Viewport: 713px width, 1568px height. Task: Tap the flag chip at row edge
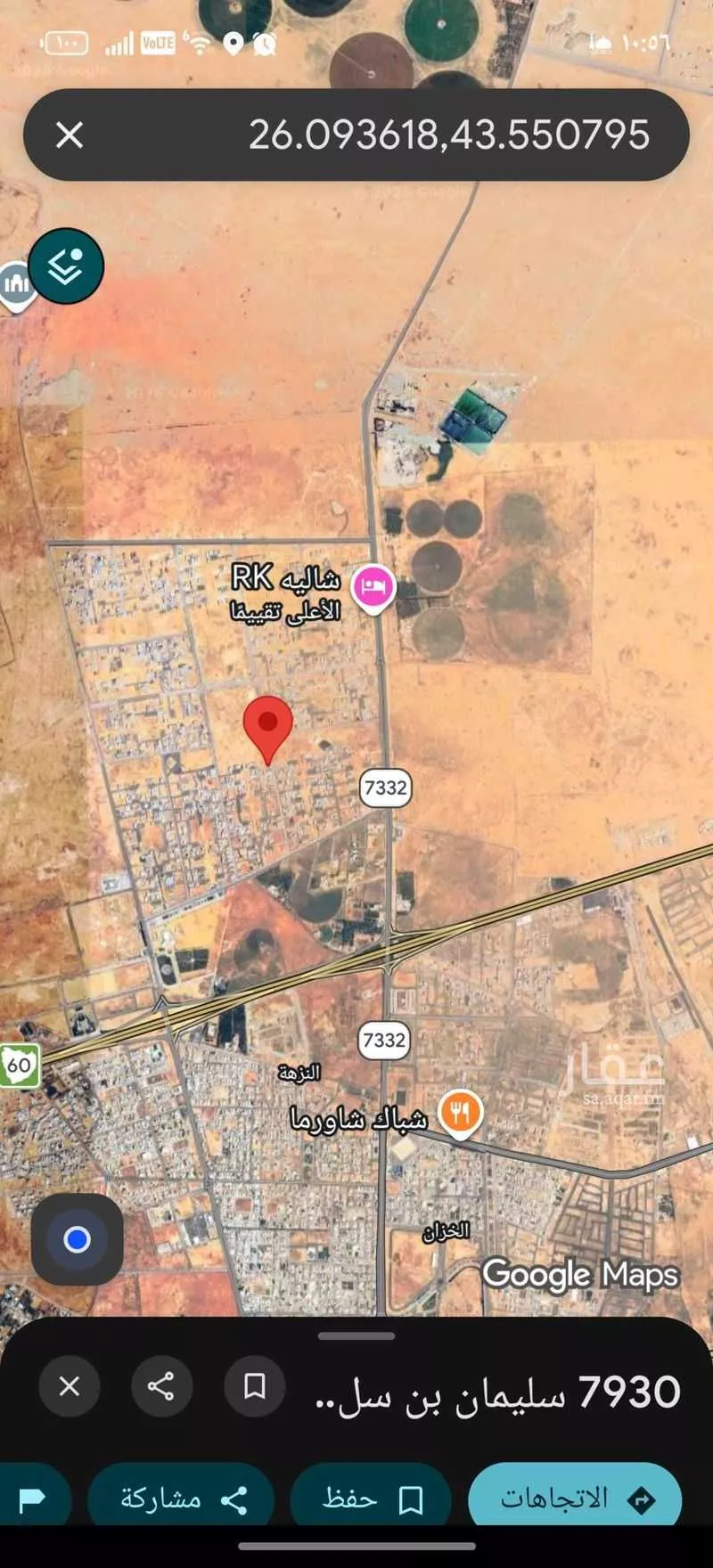(32, 1499)
